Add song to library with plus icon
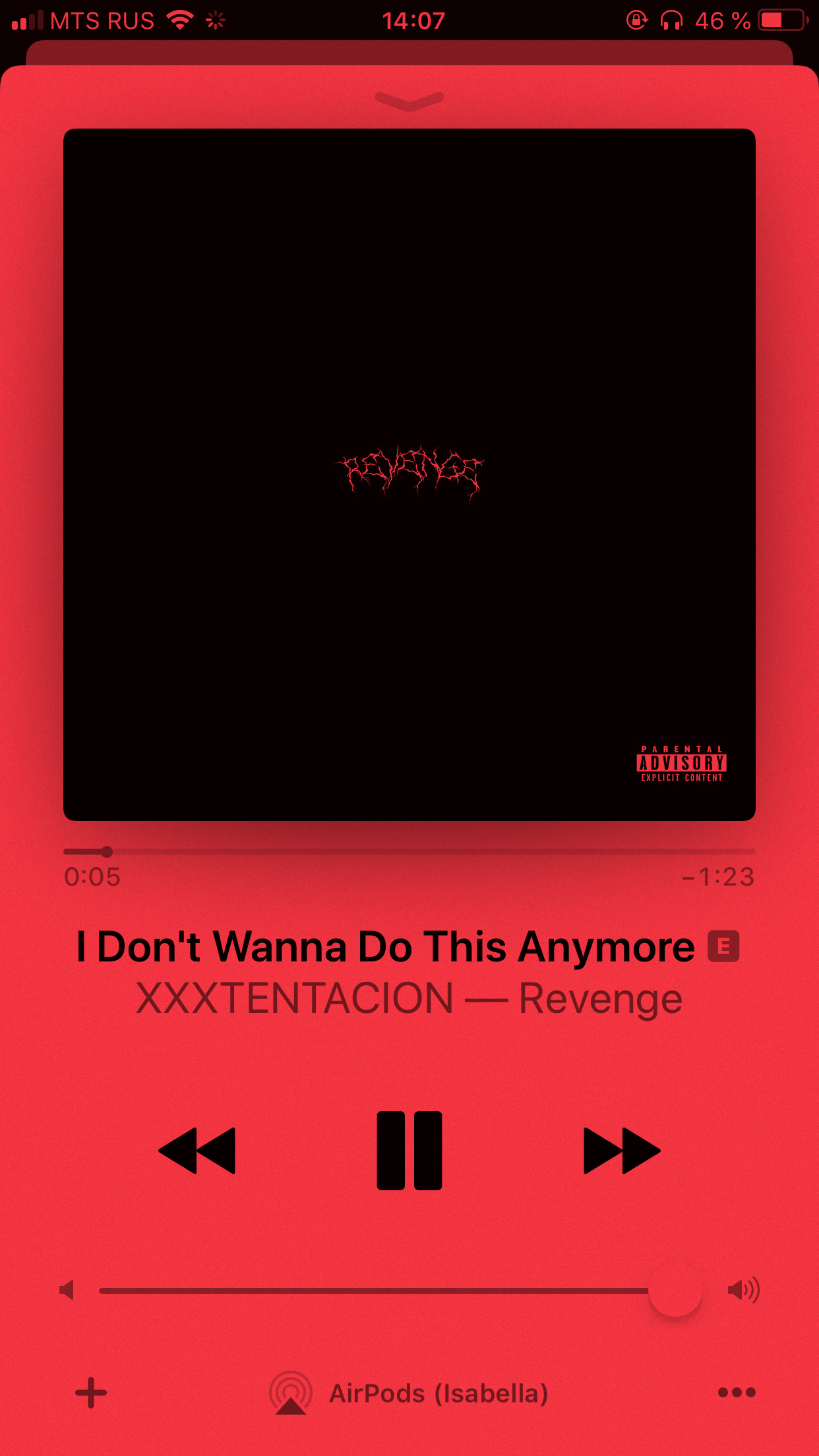The width and height of the screenshot is (819, 1456). click(91, 1393)
